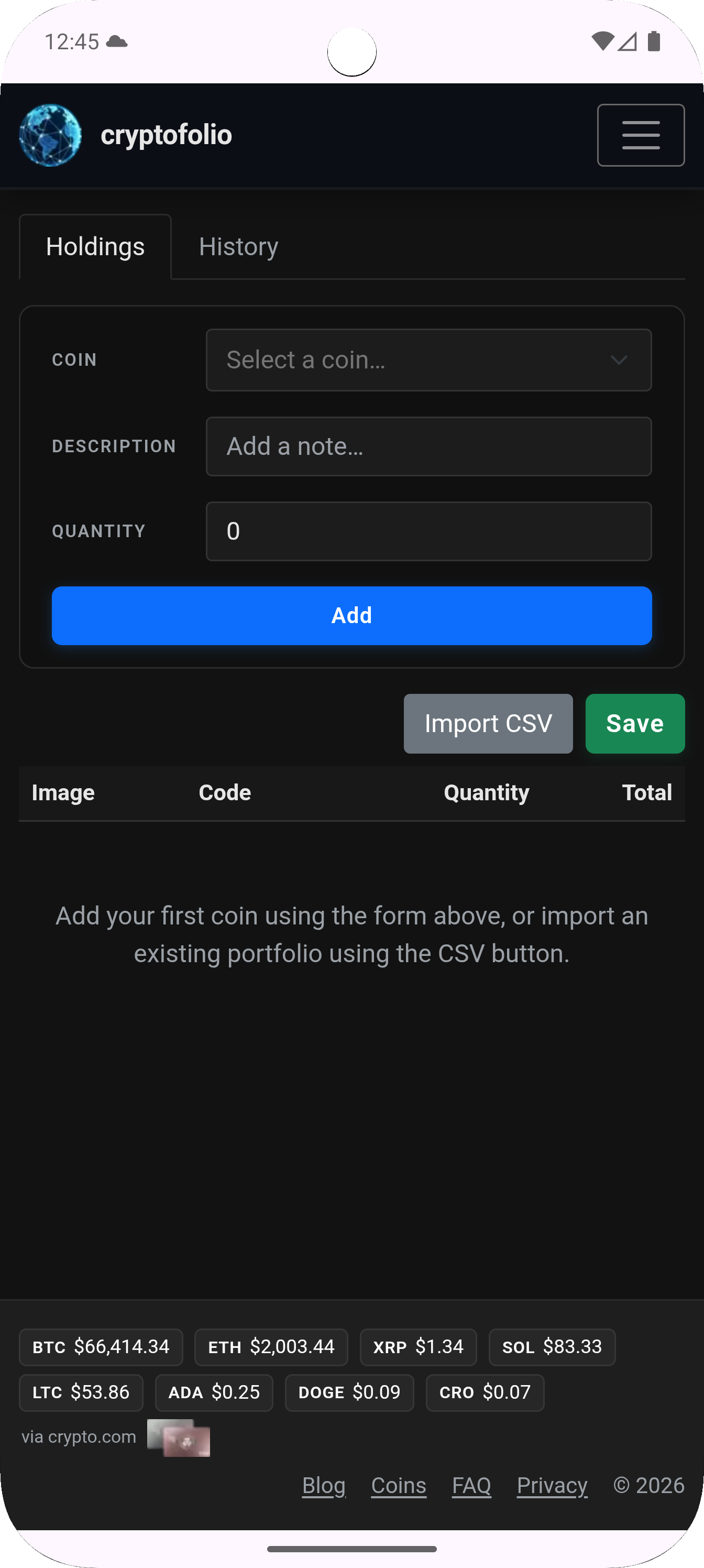Select the DOGE price ticker chip
Image resolution: width=704 pixels, height=1568 pixels.
[349, 1392]
